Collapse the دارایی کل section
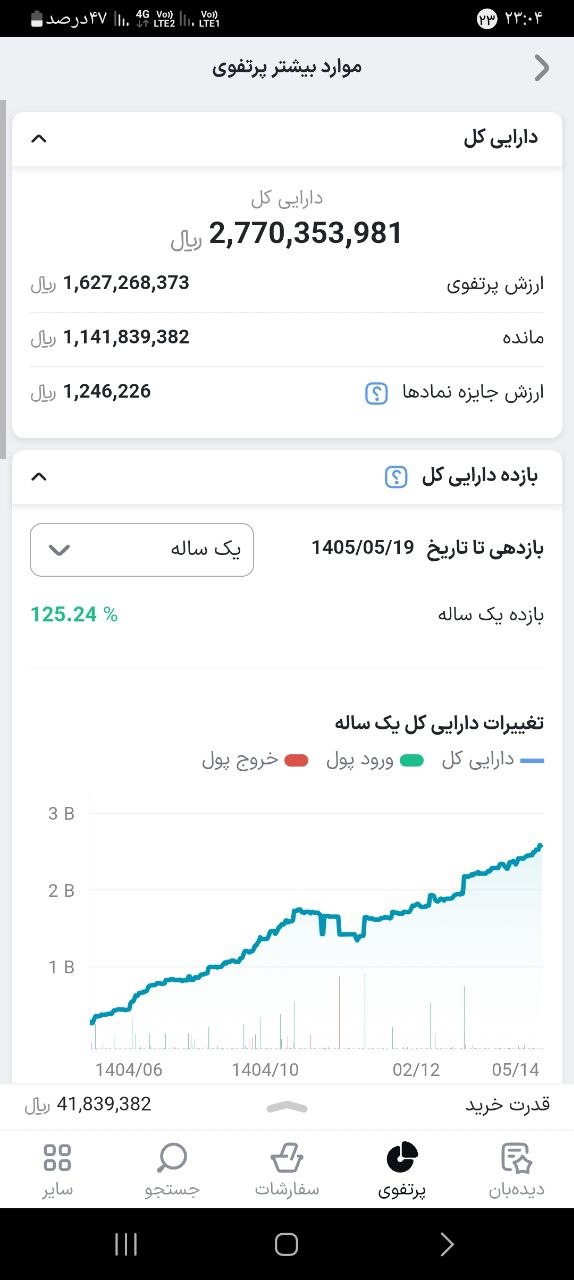574x1280 pixels. (39, 138)
